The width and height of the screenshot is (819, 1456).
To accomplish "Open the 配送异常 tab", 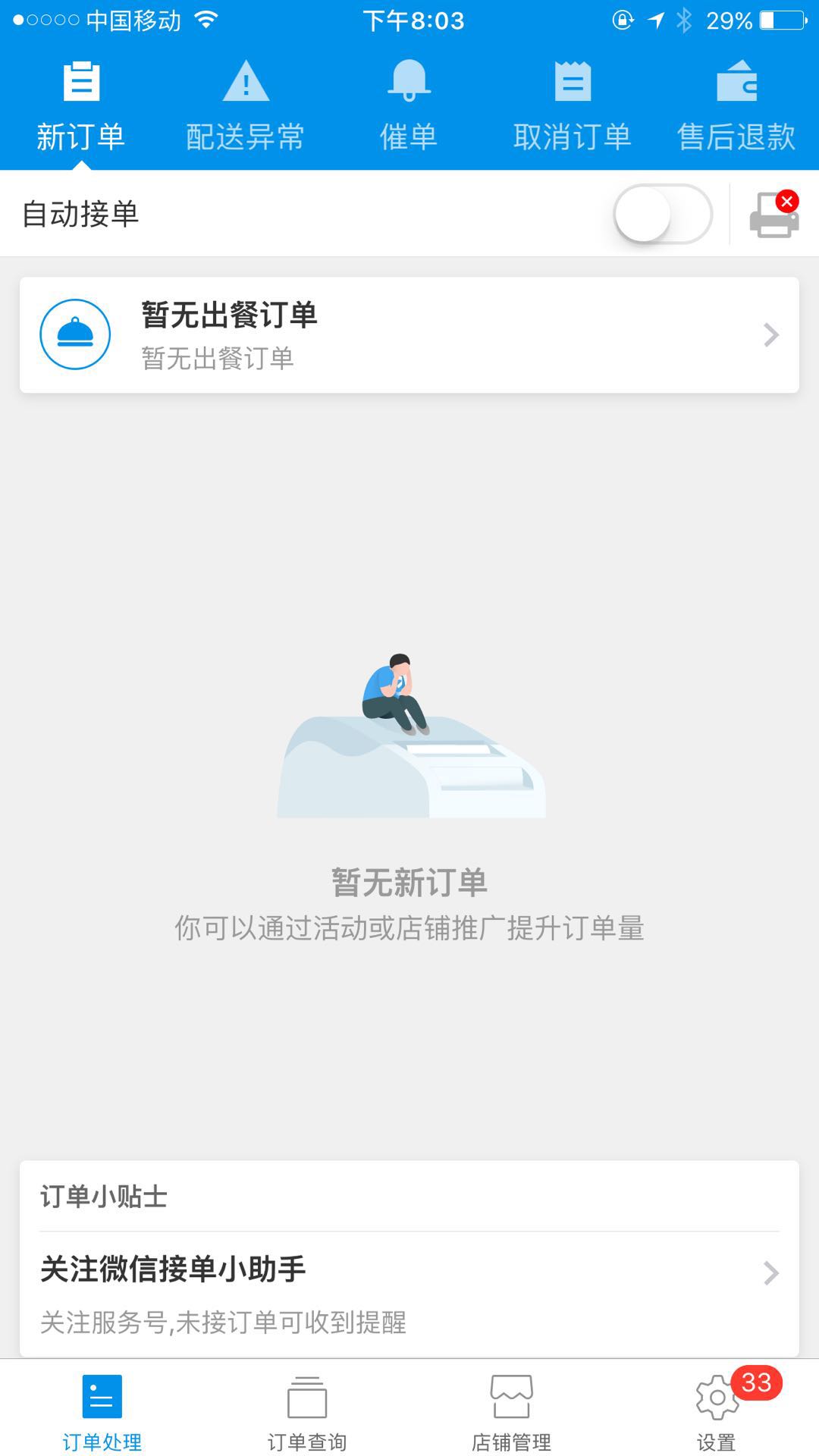I will coord(245,106).
